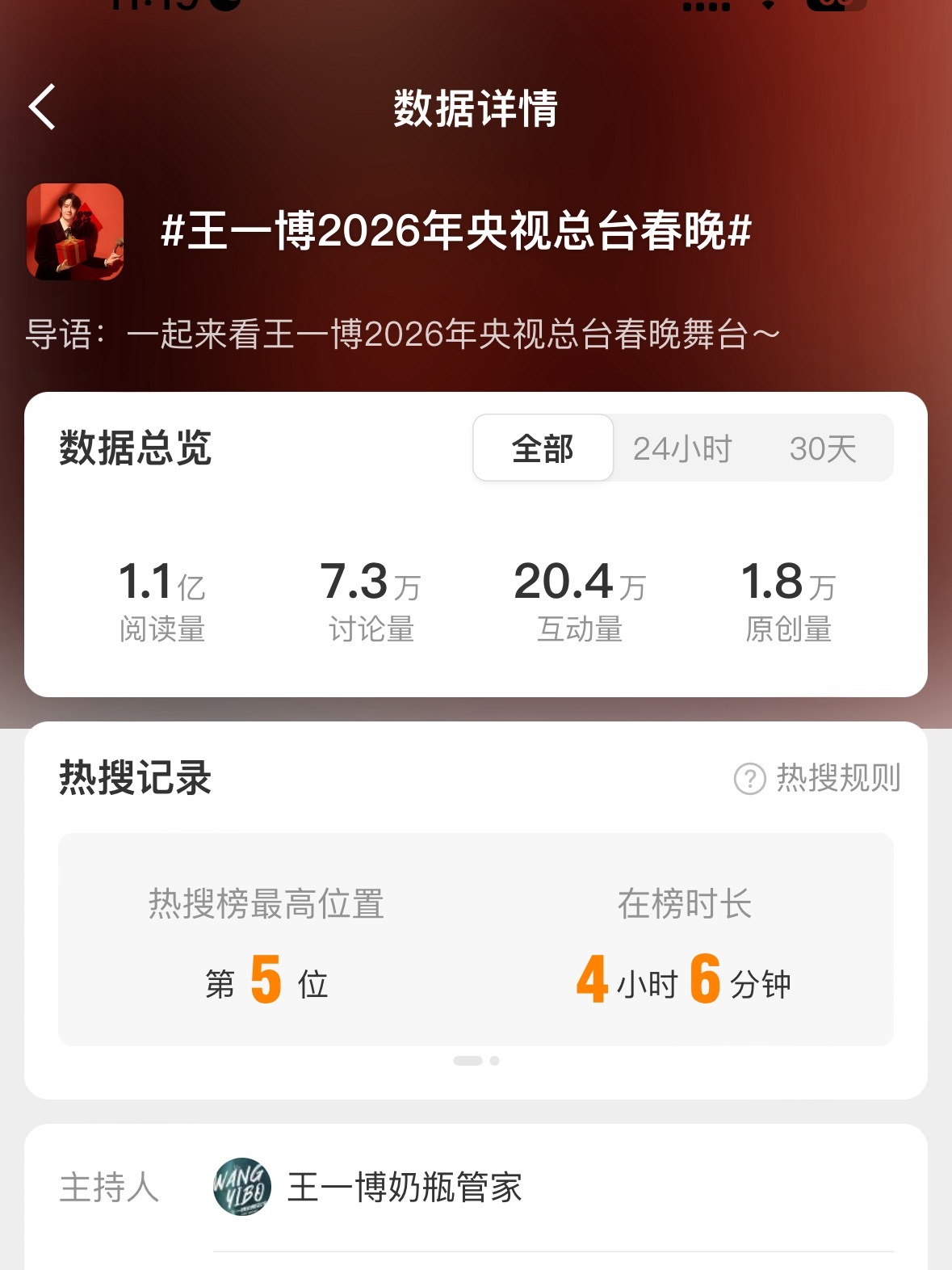
Task: Tap the 导语 description text line
Action: [x=401, y=330]
